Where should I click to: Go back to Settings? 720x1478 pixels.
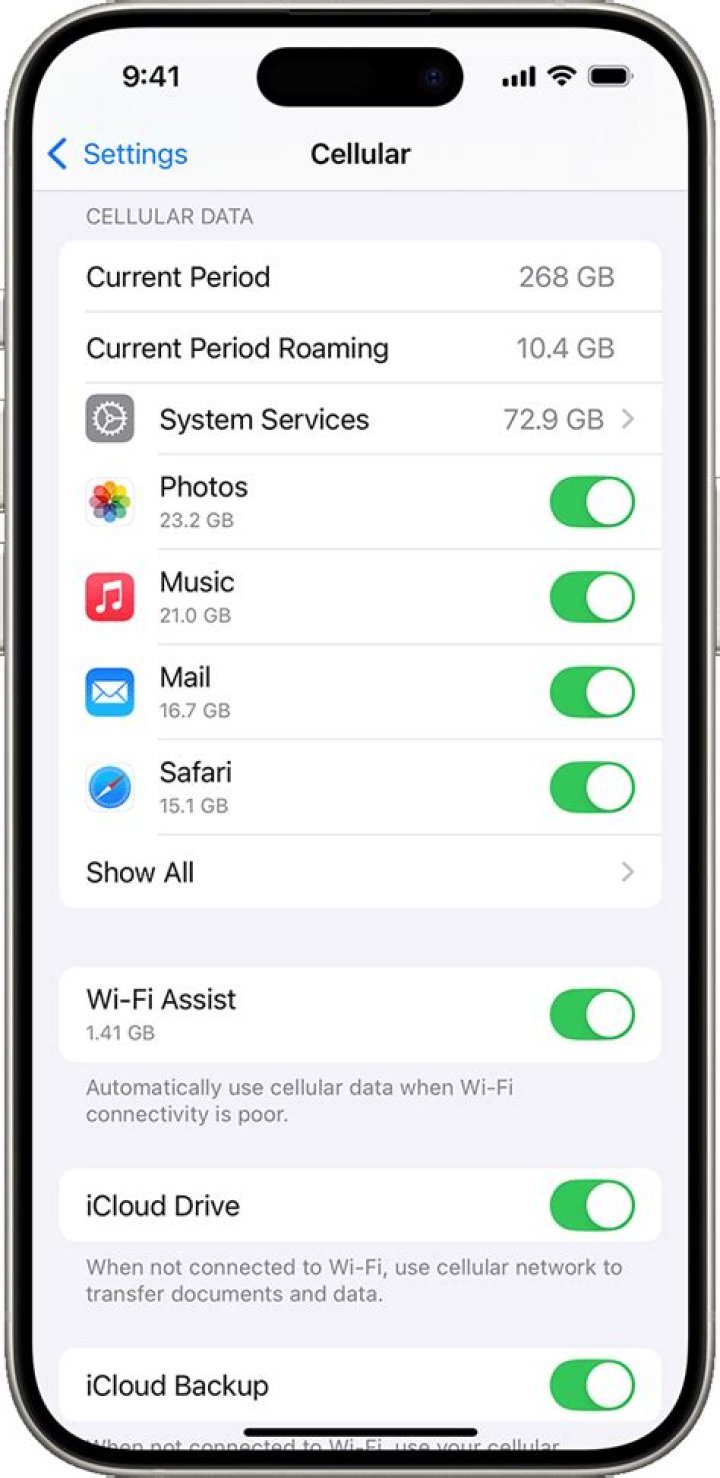click(117, 154)
